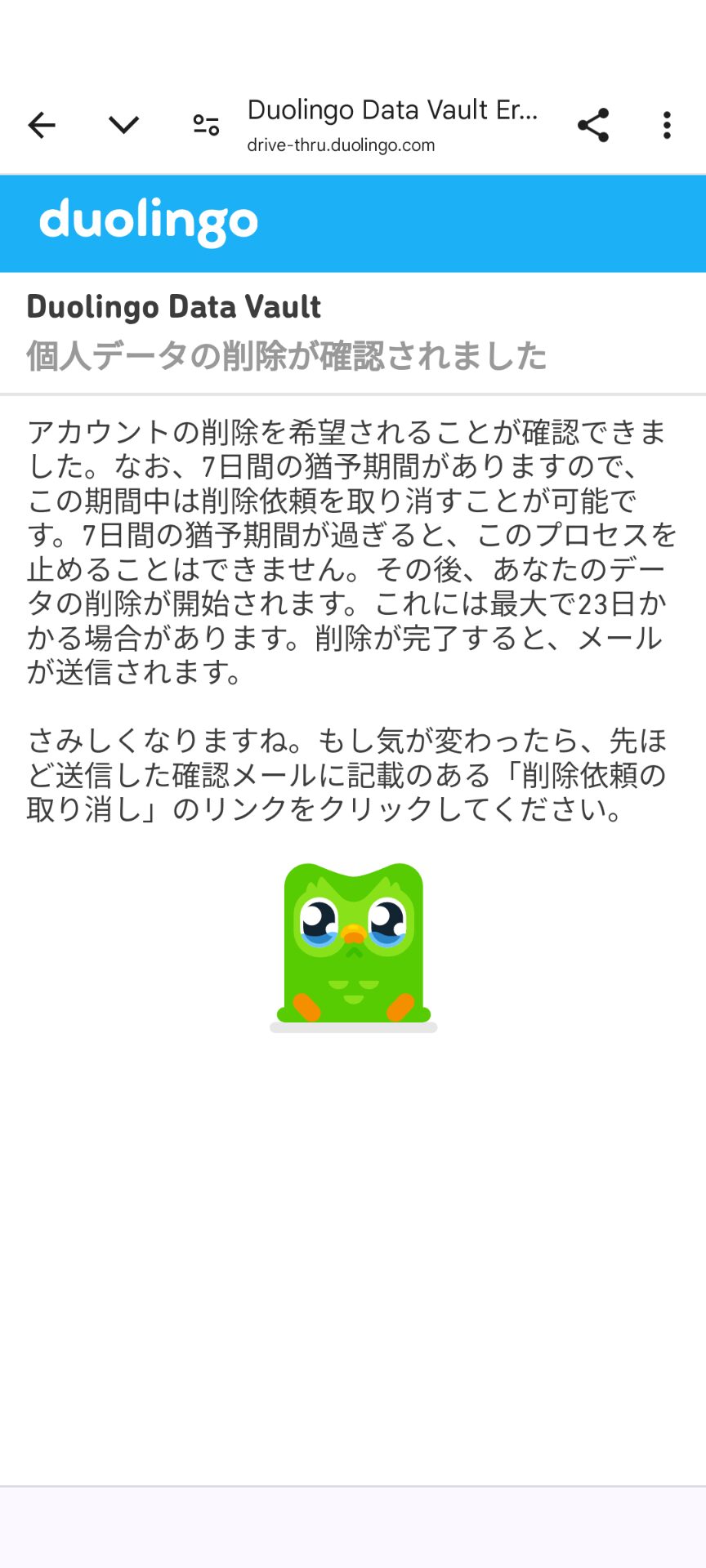Tap the account/preferences icon near the title

click(x=205, y=126)
